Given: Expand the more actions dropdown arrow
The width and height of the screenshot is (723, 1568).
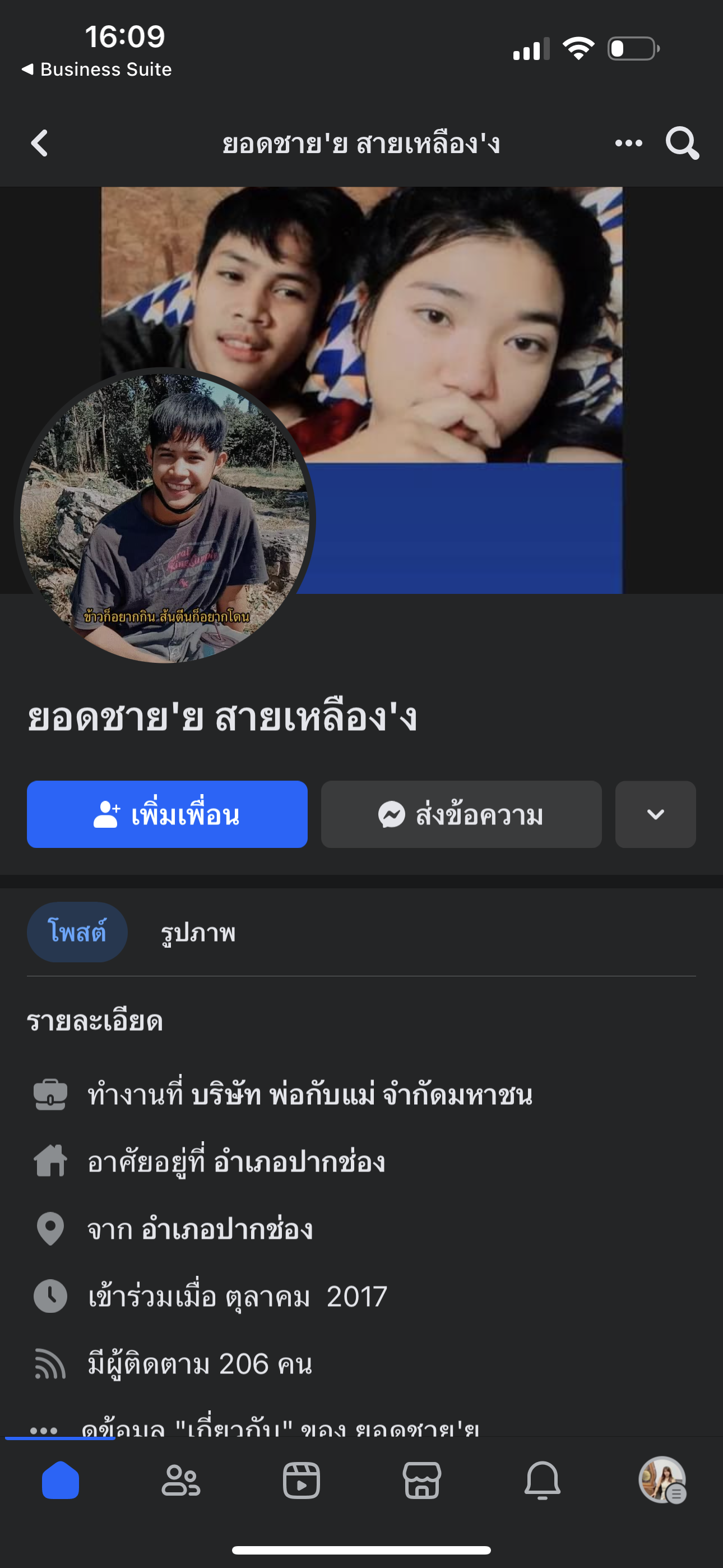Looking at the screenshot, I should pos(655,814).
